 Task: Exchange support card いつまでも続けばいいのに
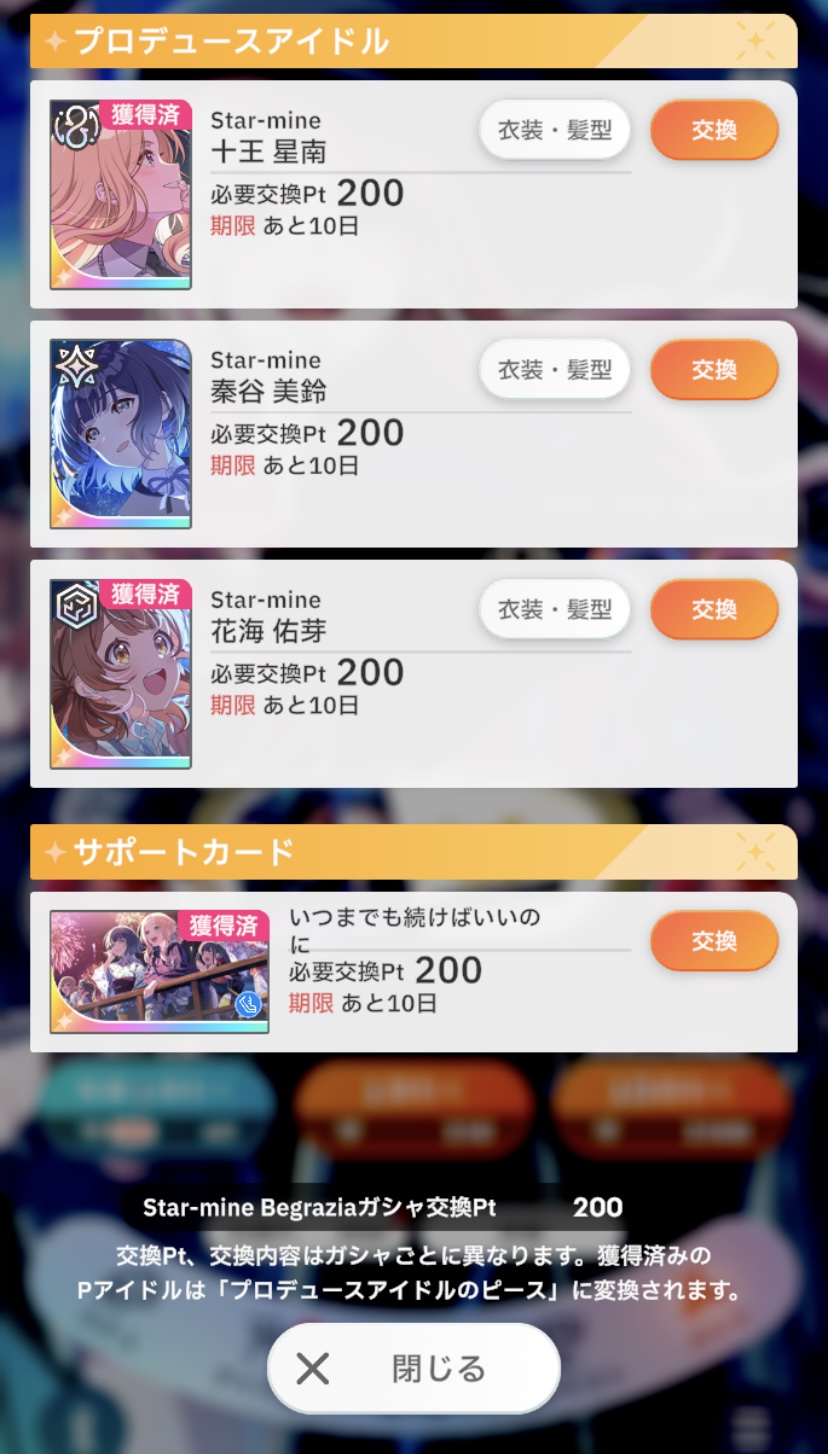click(x=714, y=941)
